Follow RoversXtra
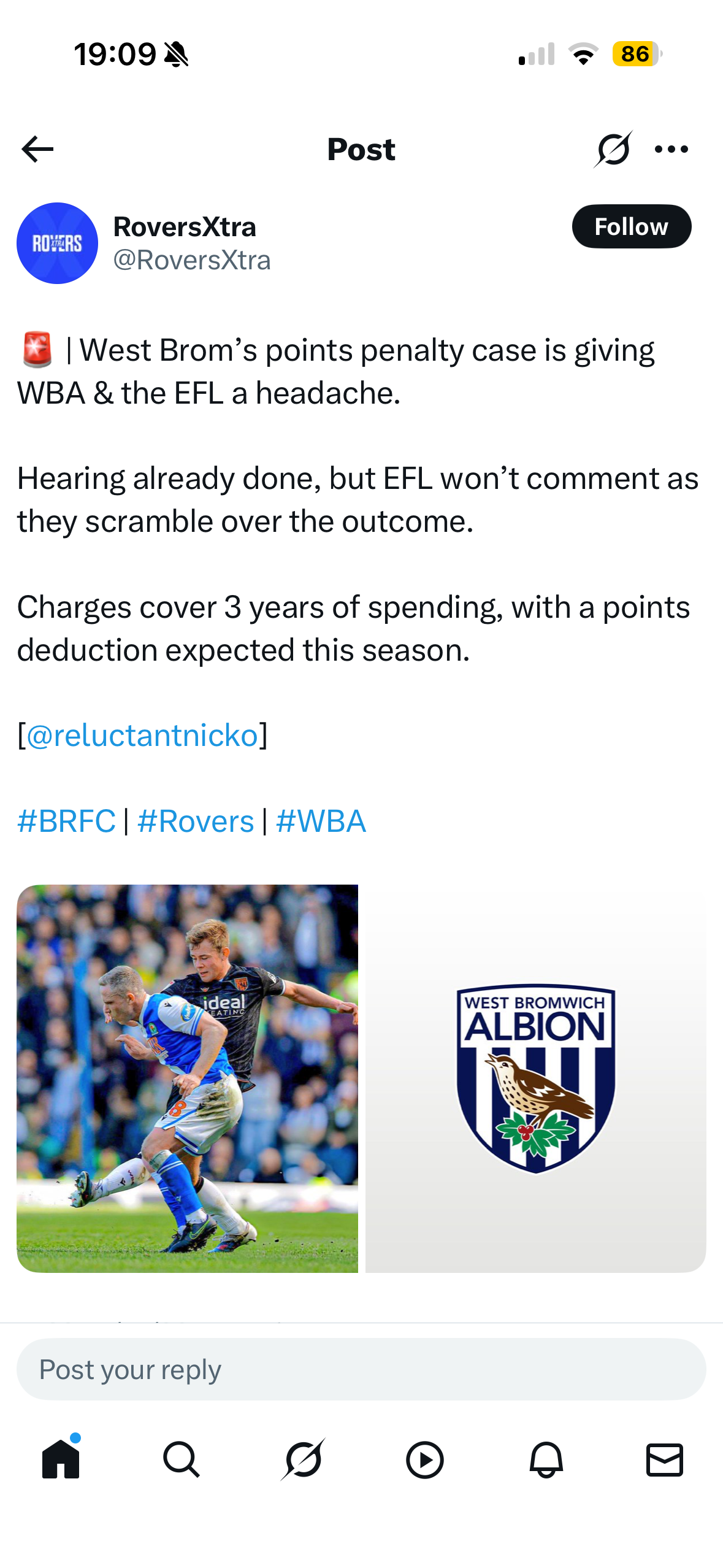The image size is (723, 1568). click(631, 227)
